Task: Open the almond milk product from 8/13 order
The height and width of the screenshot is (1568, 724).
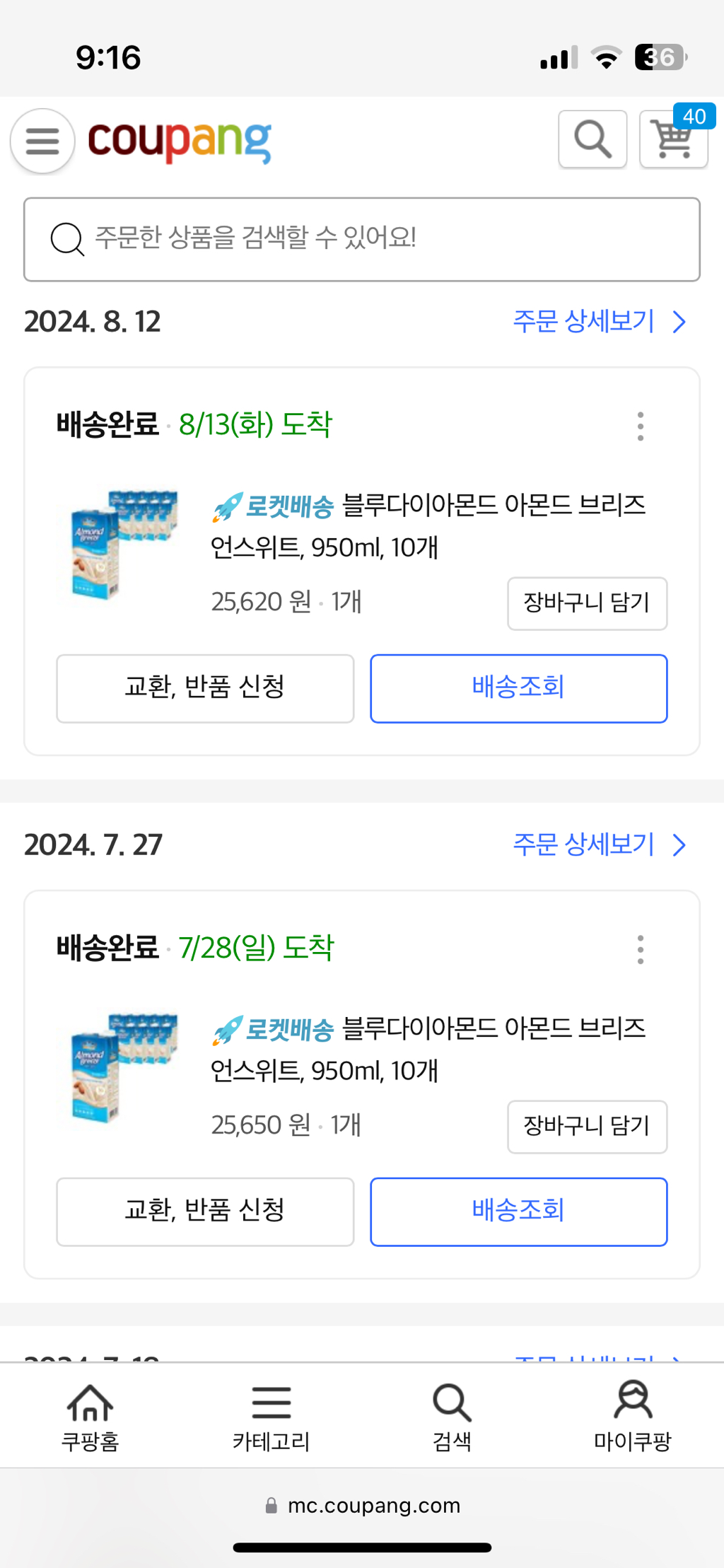Action: pos(428,525)
